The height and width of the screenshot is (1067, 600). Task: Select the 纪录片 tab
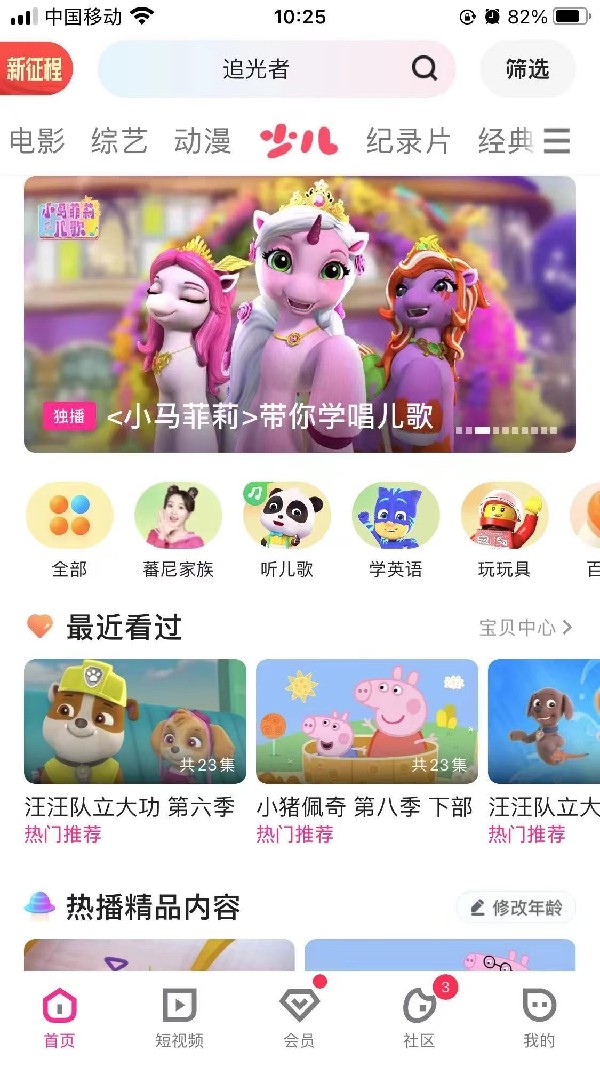point(408,141)
